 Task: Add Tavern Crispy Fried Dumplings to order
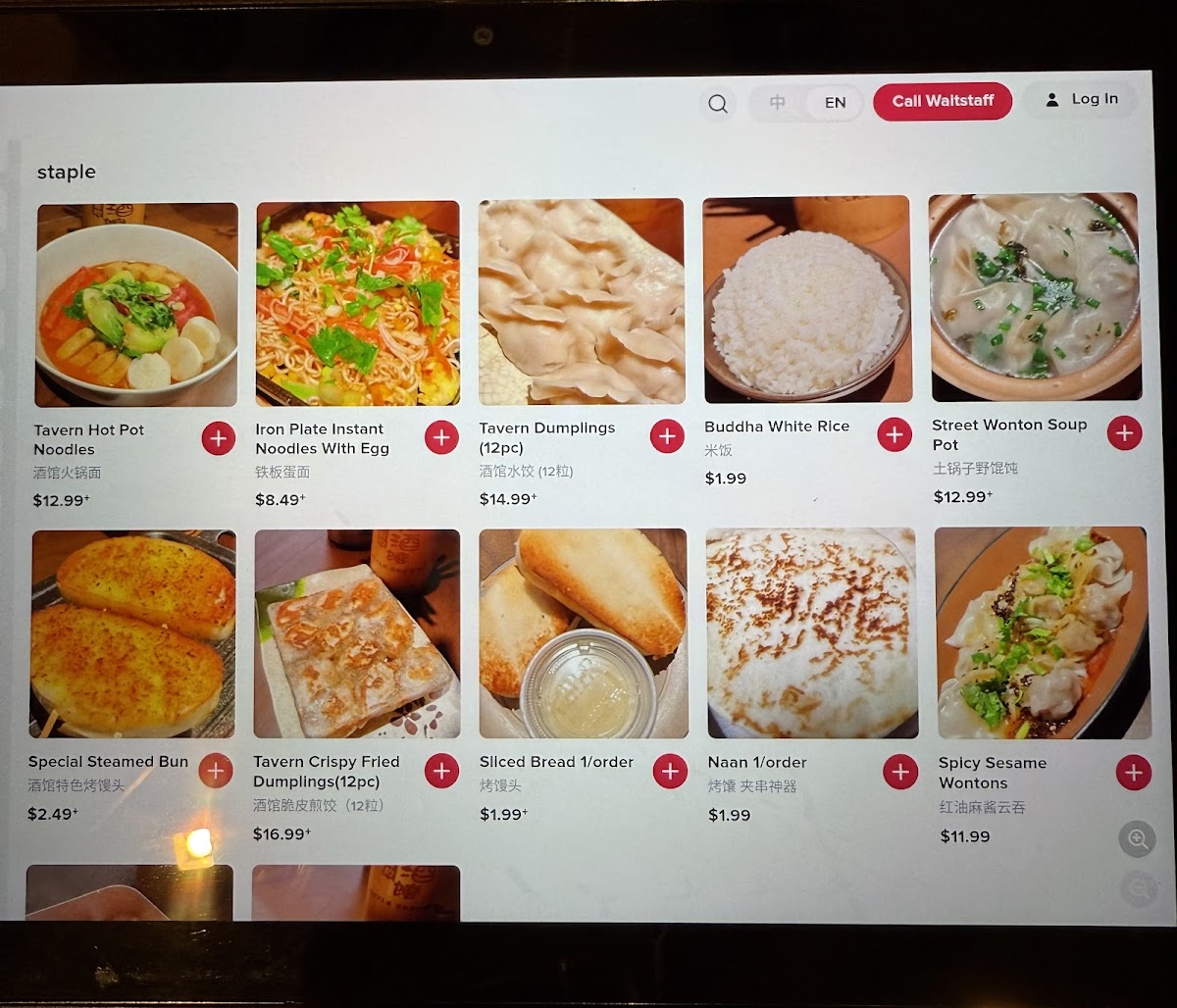click(x=441, y=771)
